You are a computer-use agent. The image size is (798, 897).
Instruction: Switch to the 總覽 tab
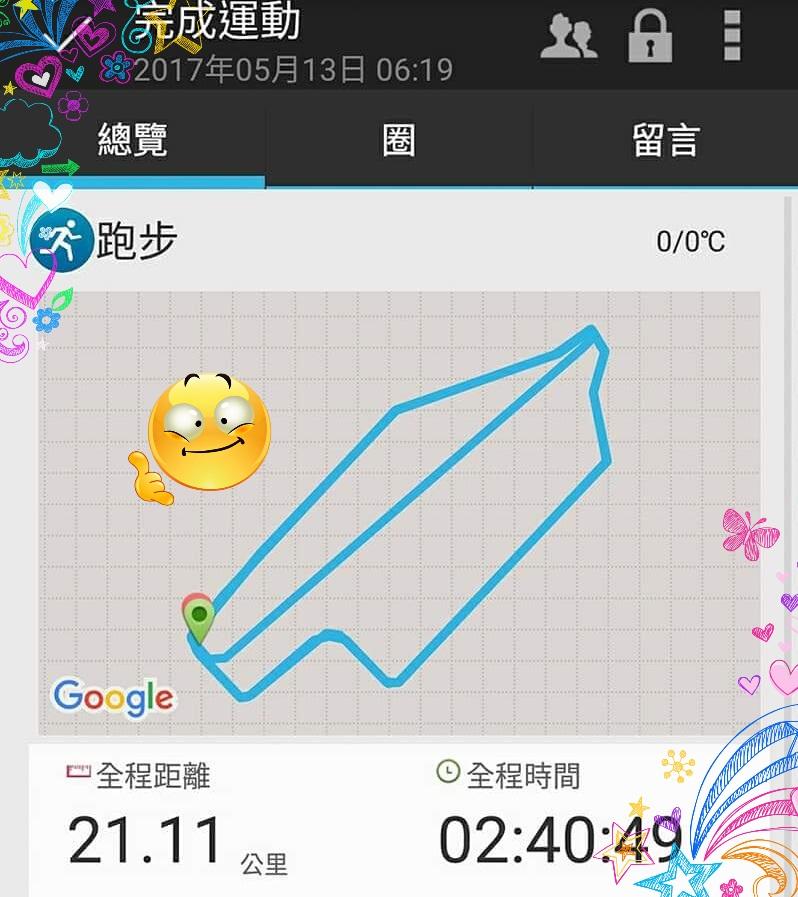click(x=133, y=140)
